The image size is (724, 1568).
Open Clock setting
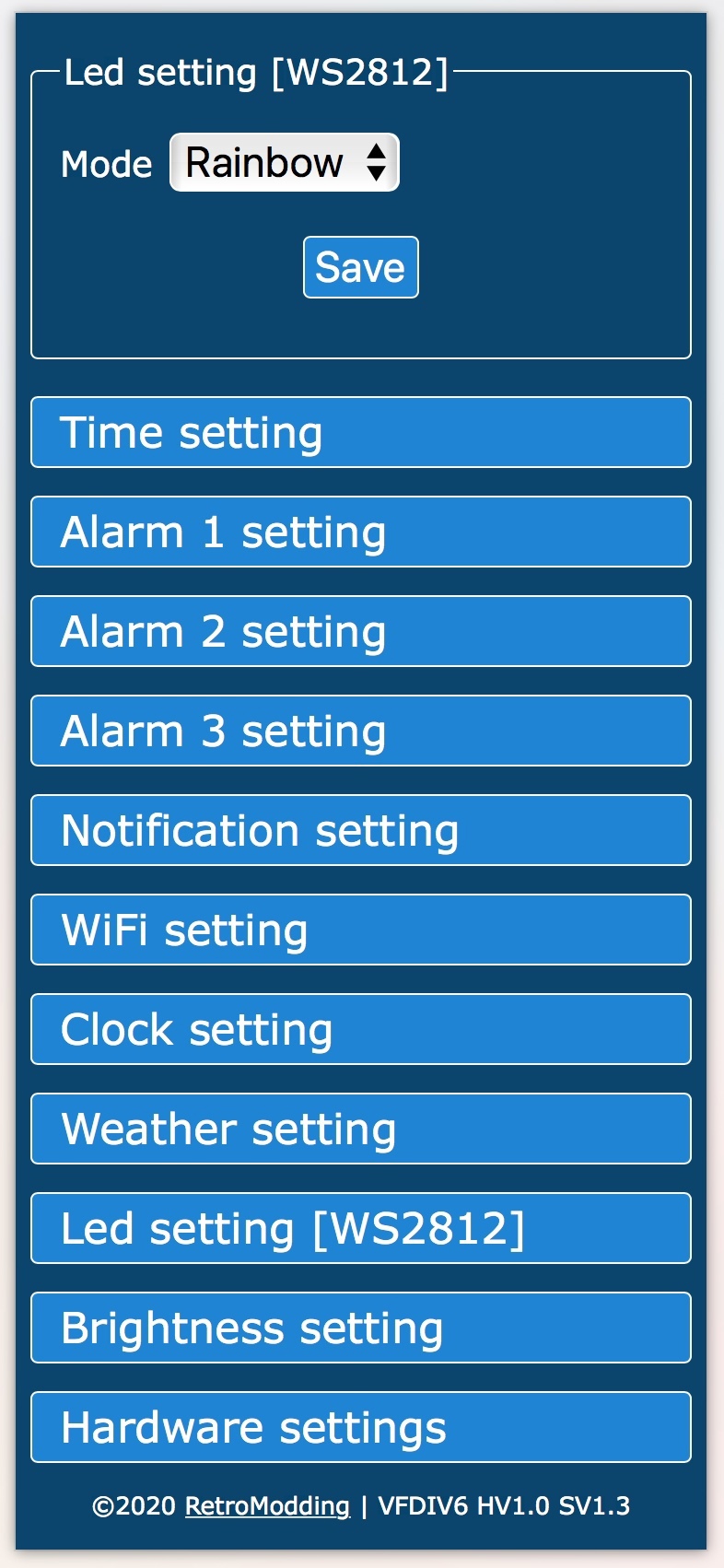coord(360,1030)
